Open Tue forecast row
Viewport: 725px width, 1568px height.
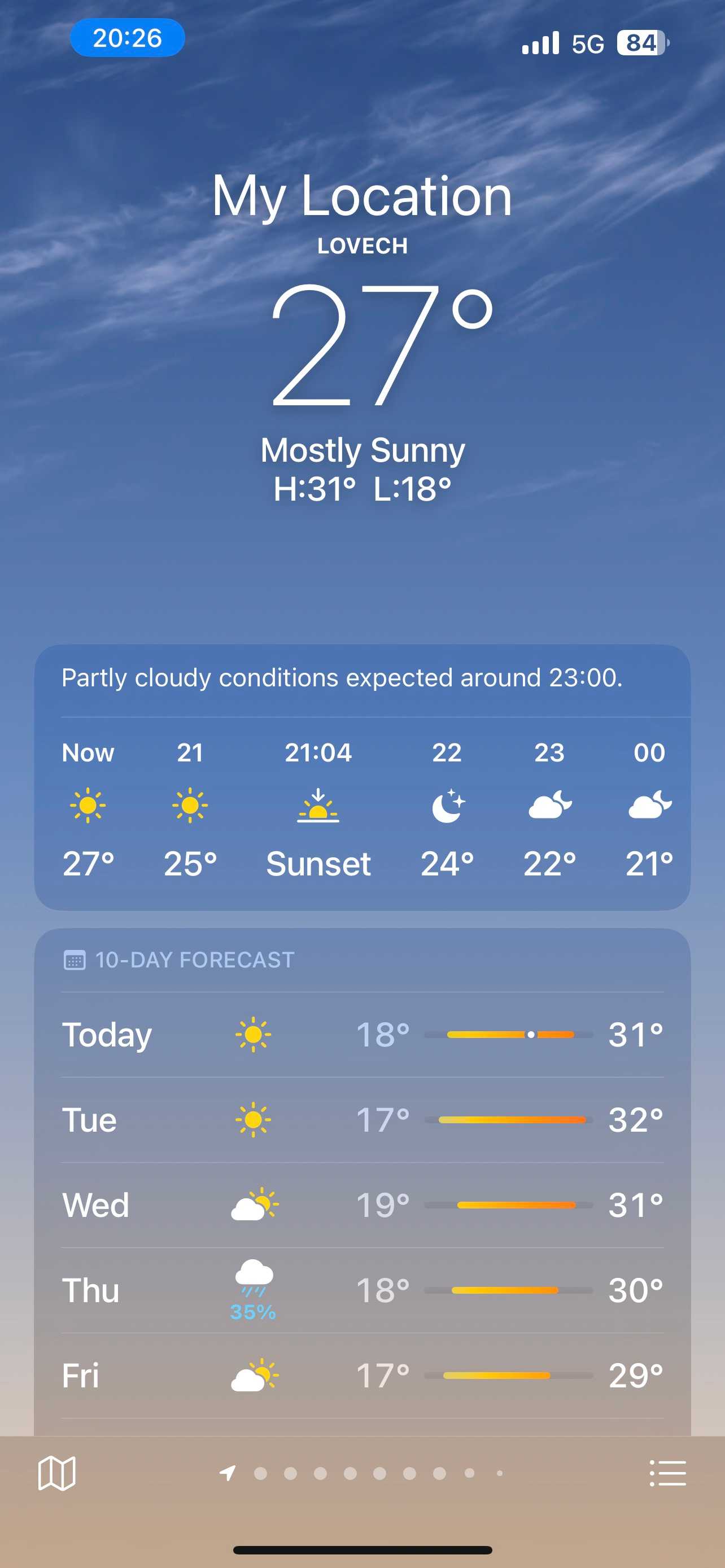(362, 1120)
